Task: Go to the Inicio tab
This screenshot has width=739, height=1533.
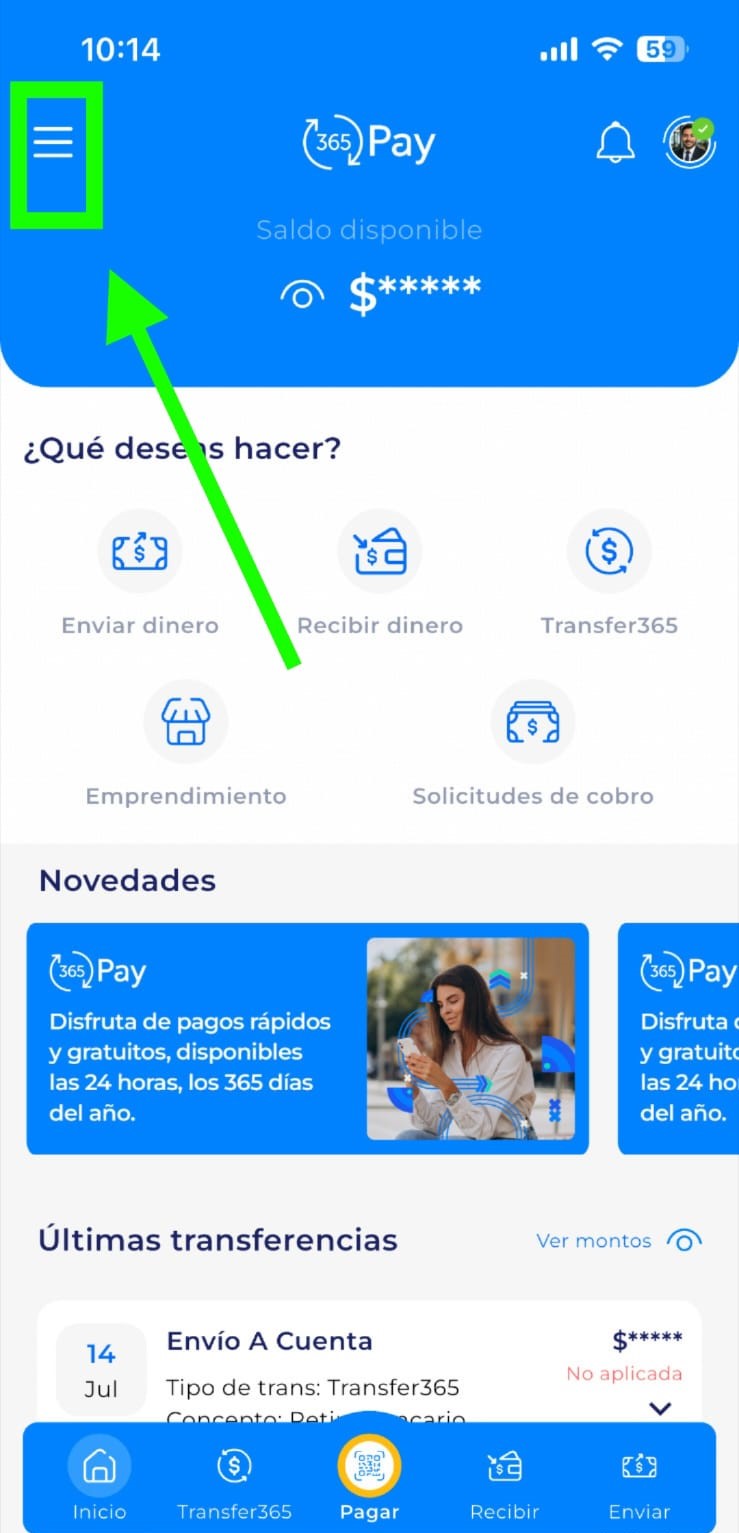Action: pos(99,1478)
